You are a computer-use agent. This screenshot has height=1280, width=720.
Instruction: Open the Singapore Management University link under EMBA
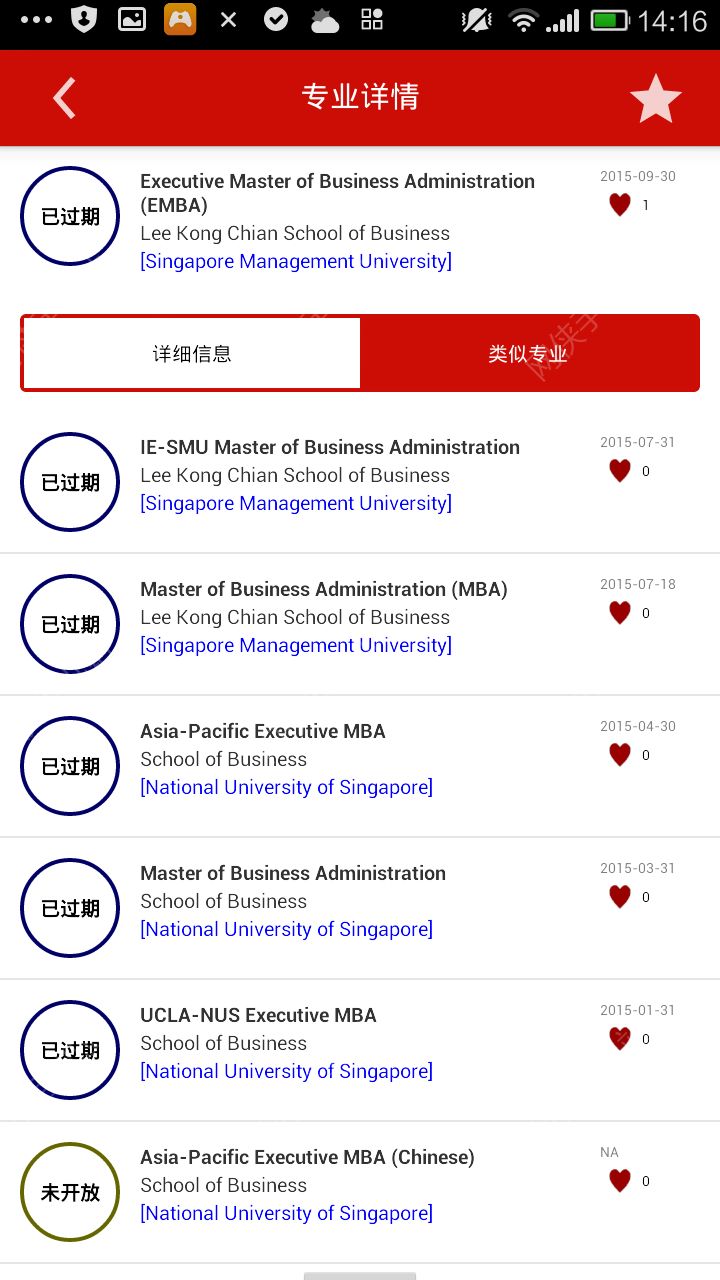[296, 261]
